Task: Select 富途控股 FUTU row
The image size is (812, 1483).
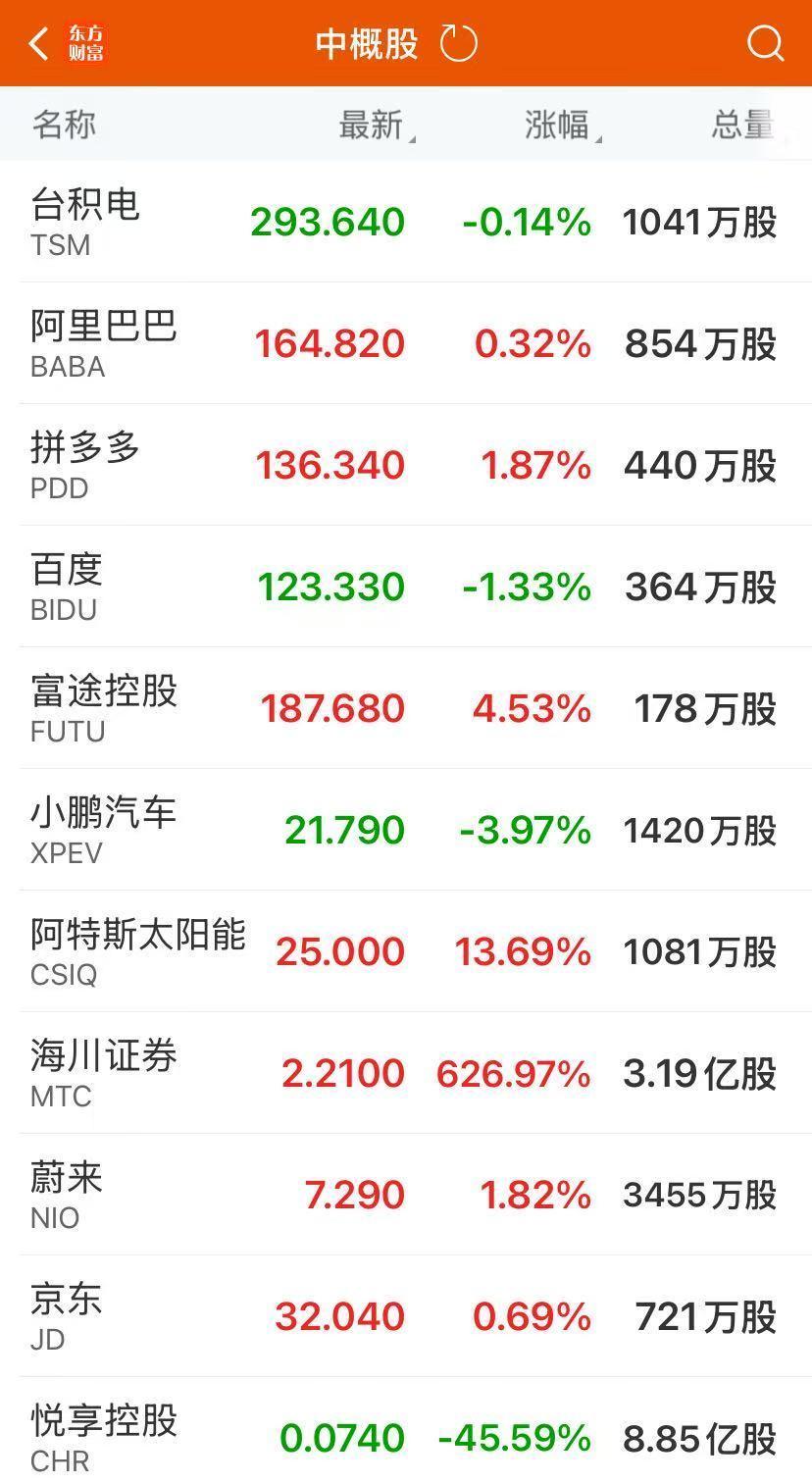Action: coord(406,708)
